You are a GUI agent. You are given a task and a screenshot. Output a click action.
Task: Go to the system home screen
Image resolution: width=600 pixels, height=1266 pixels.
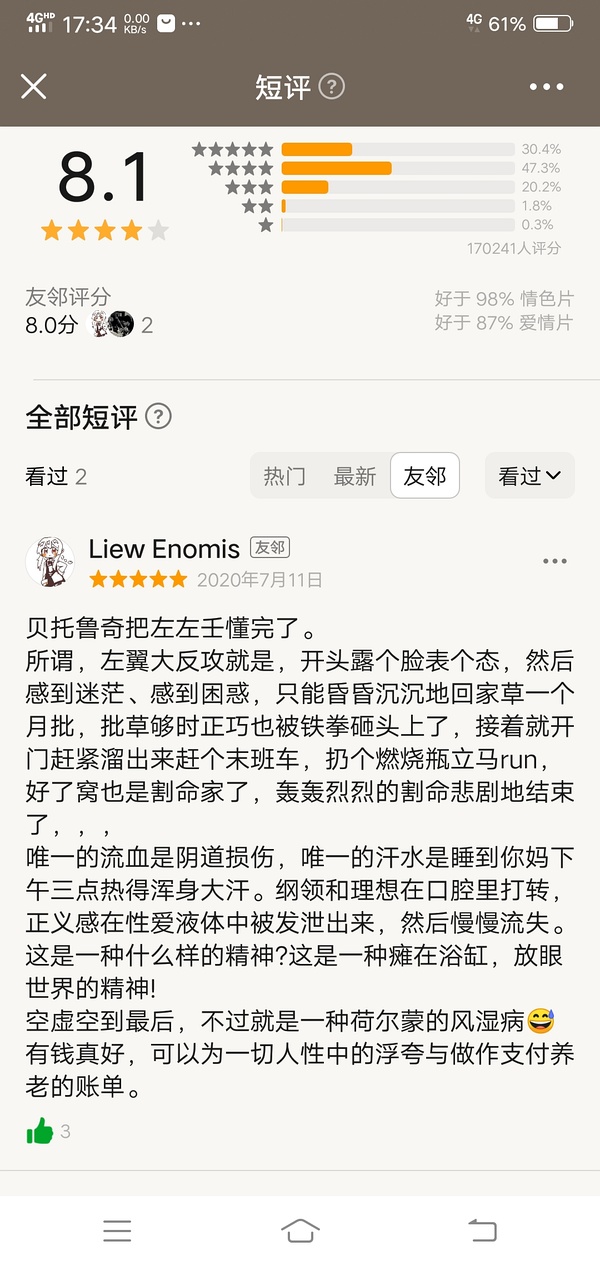click(300, 1230)
